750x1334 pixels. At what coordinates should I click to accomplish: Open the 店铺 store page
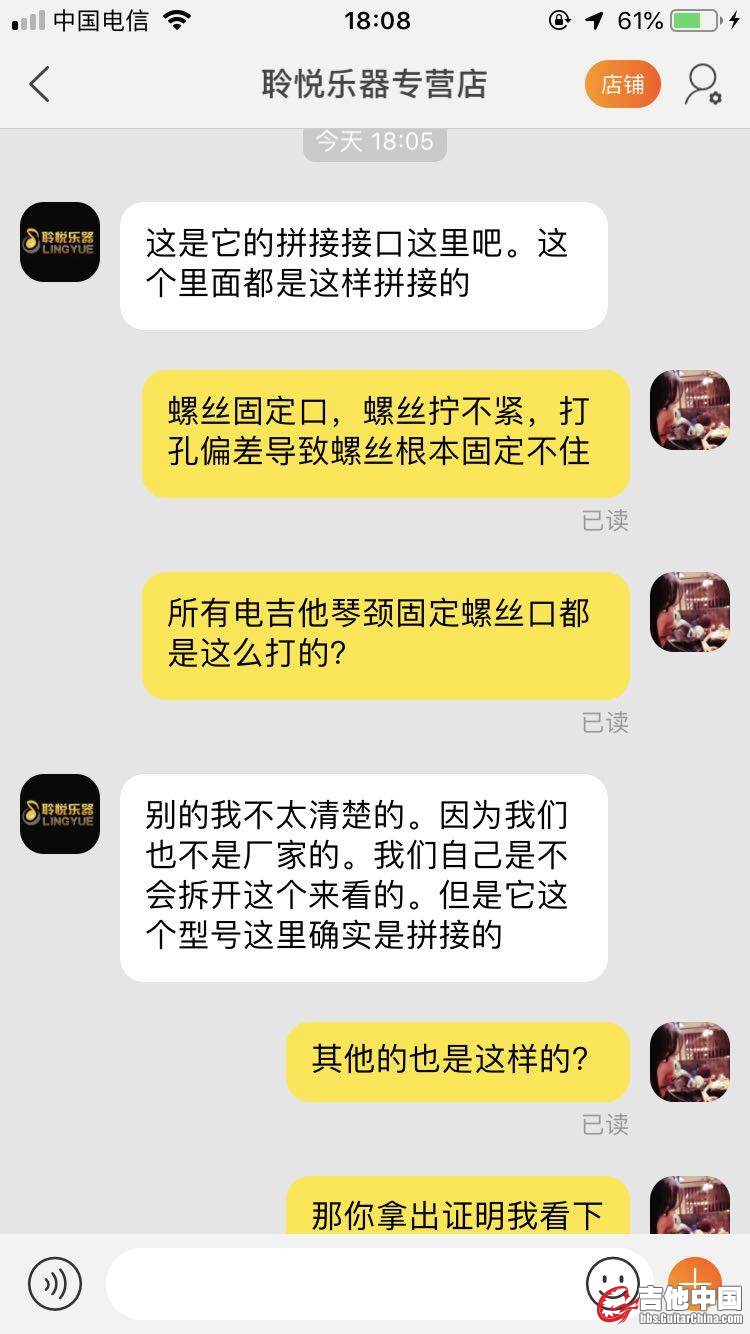coord(622,84)
